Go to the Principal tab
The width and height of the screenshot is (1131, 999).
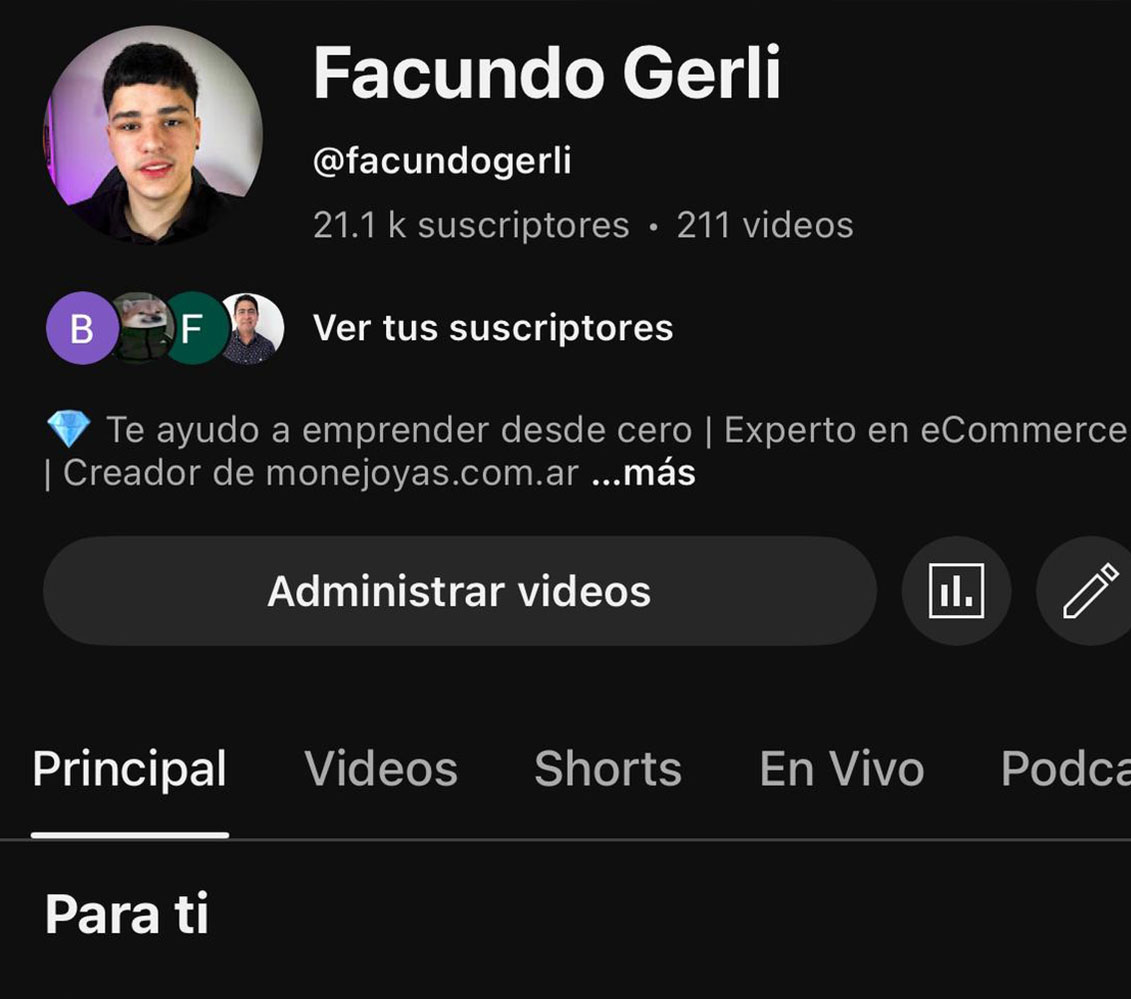130,769
